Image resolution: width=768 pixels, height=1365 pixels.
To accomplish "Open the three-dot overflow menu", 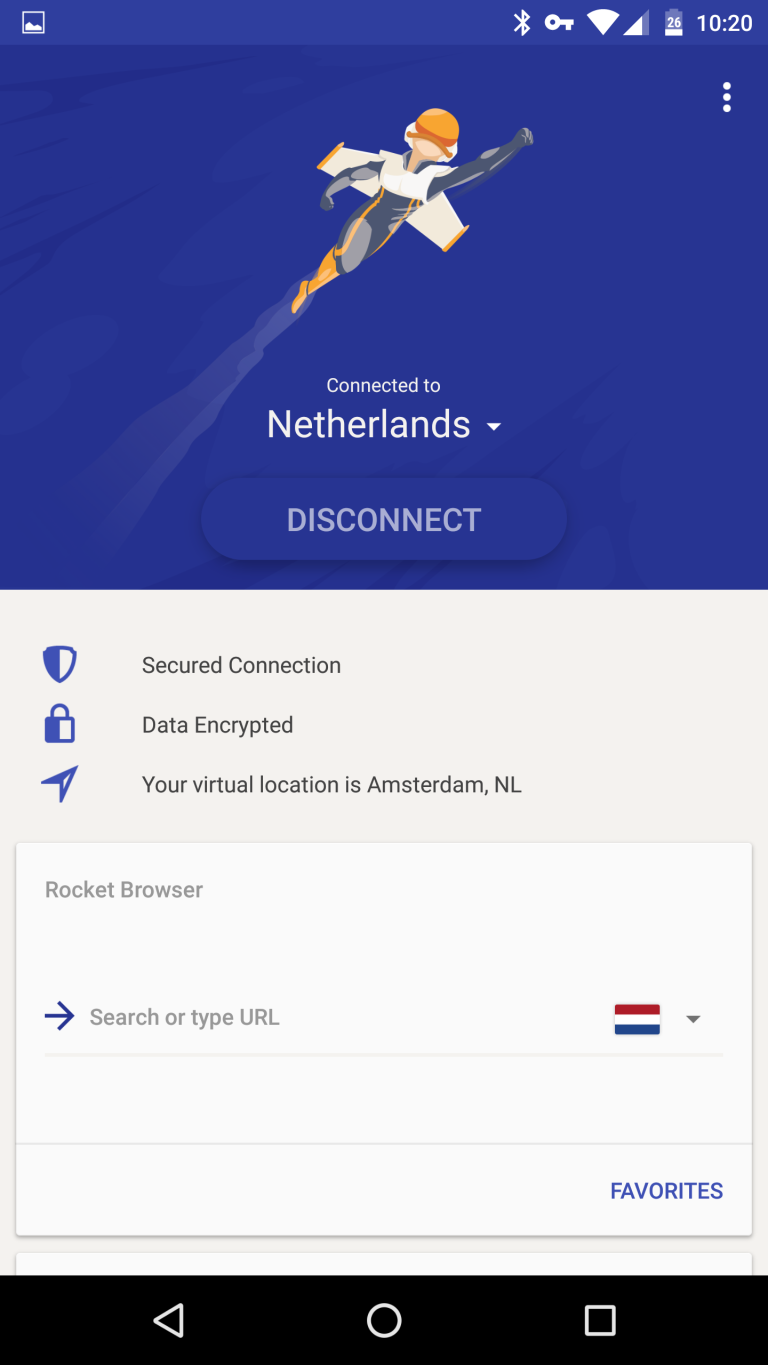I will 726,97.
